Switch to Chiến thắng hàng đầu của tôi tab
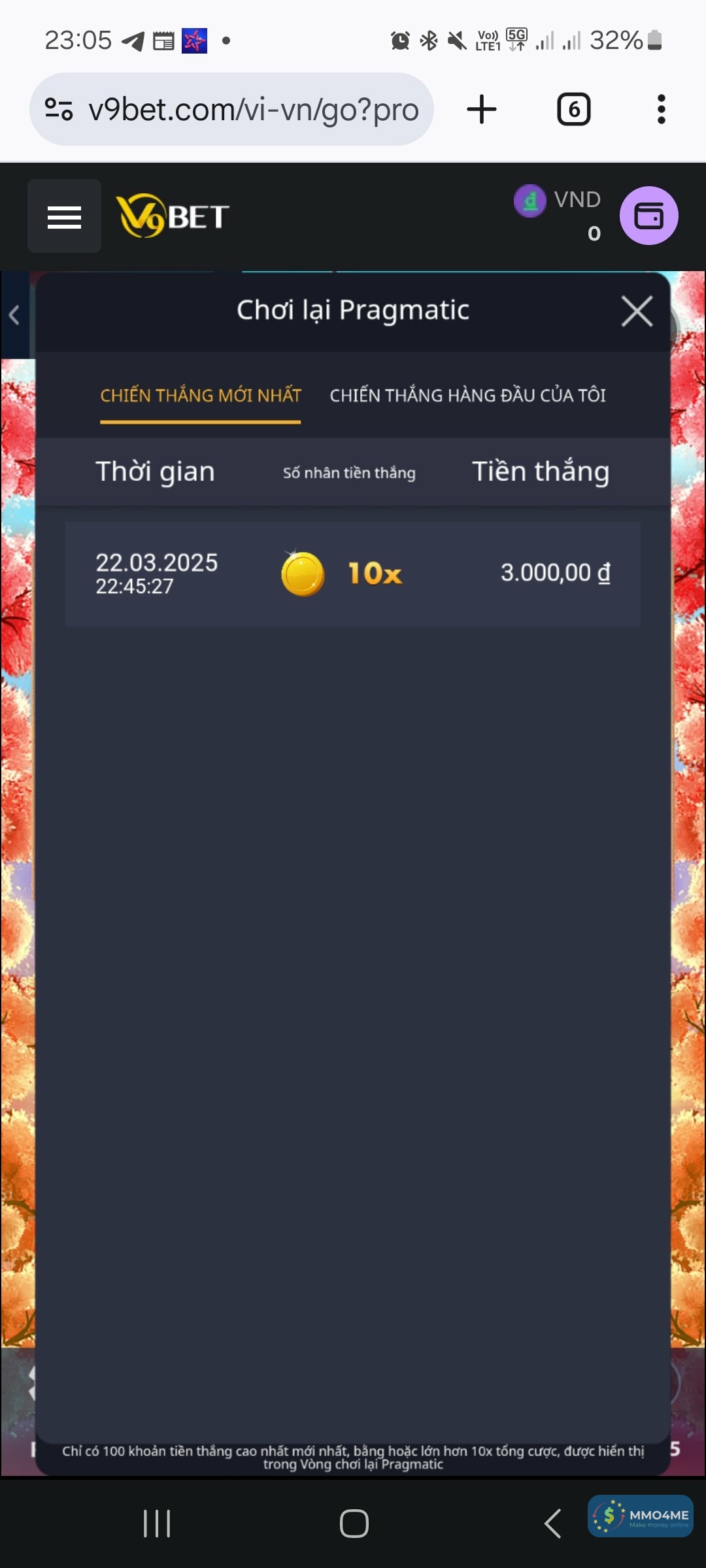The height and width of the screenshot is (1568, 706). 467,395
